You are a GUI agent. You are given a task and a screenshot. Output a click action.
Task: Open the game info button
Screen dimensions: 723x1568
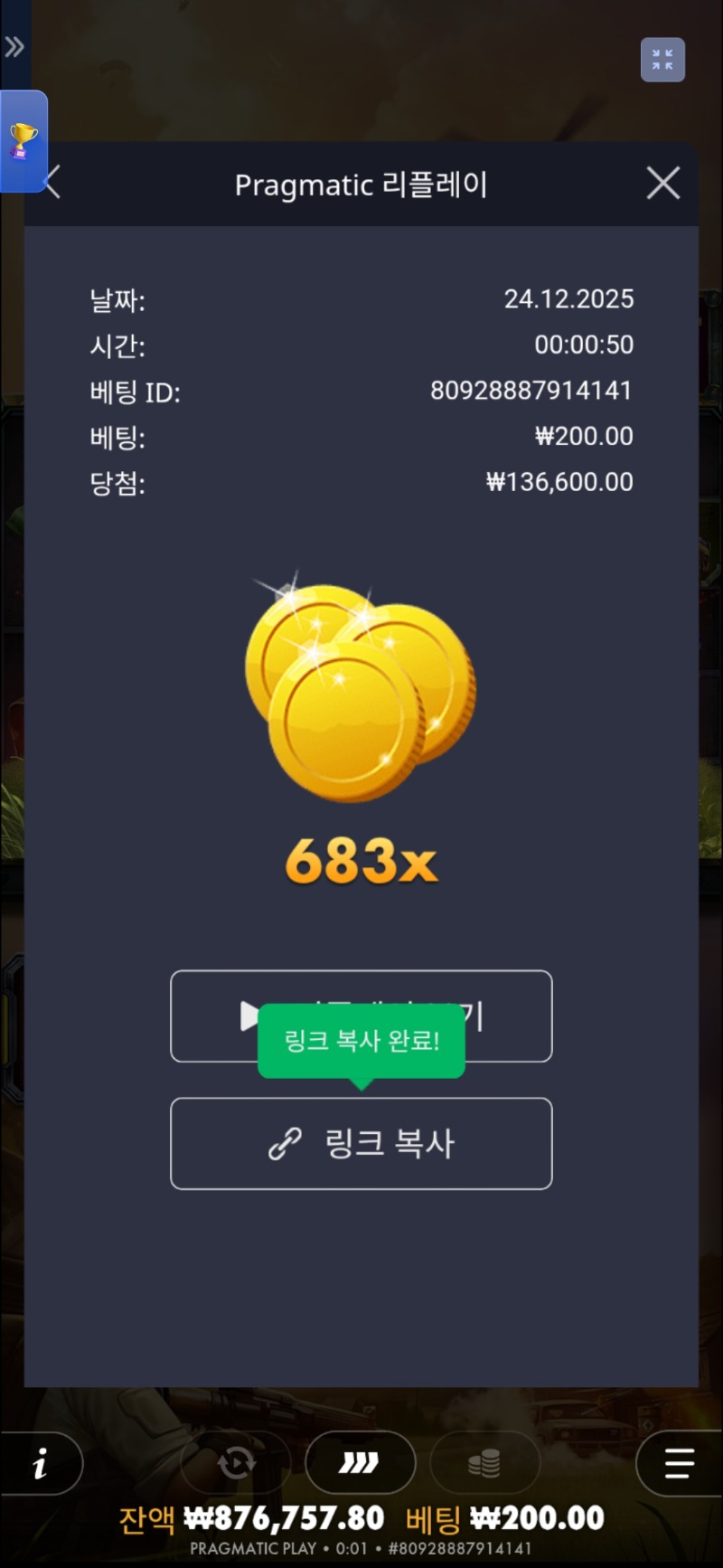pos(41,1462)
